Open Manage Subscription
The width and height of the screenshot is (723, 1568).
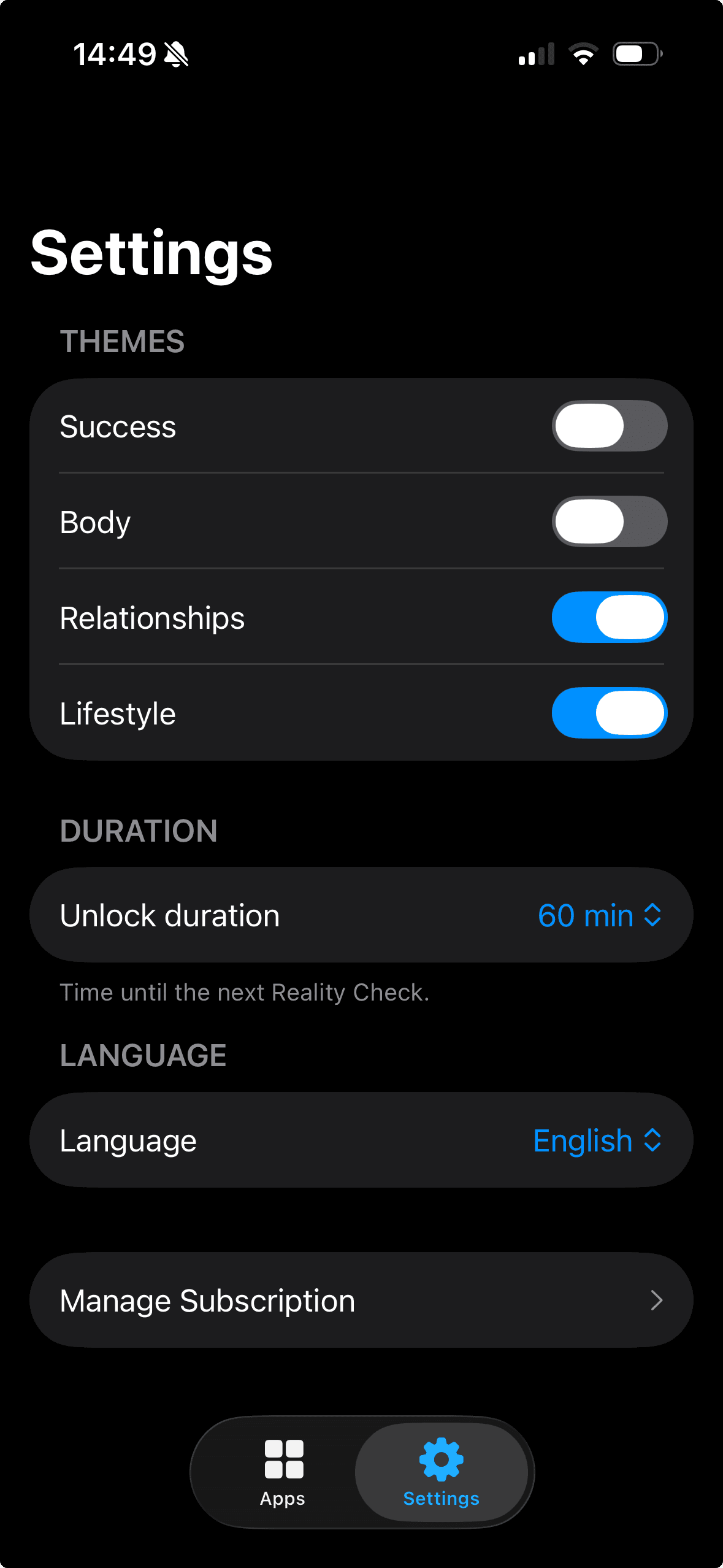[362, 1300]
